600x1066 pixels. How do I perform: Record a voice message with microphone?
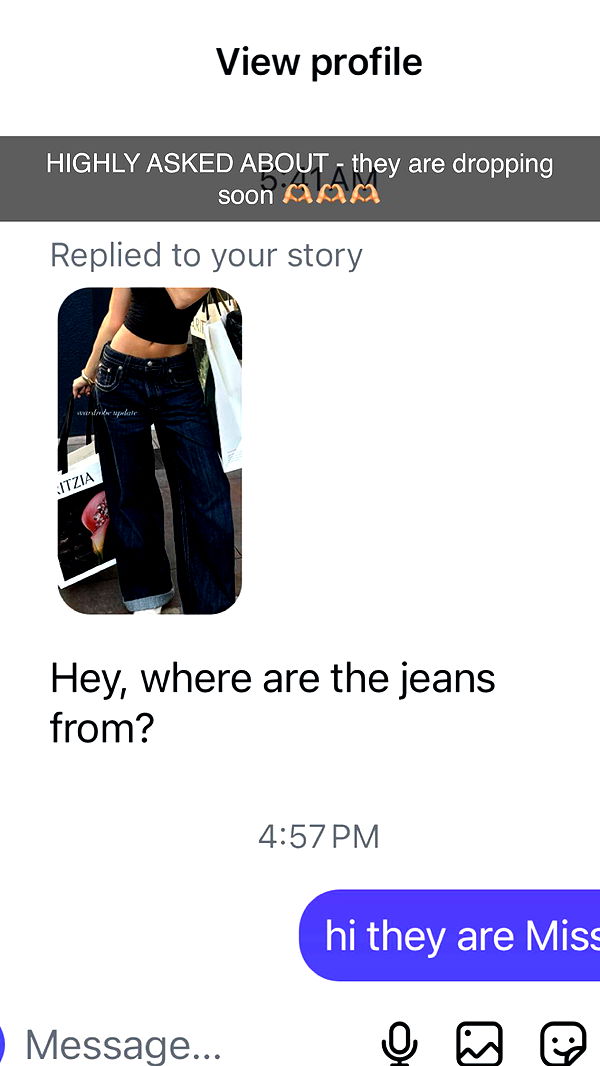(399, 1045)
